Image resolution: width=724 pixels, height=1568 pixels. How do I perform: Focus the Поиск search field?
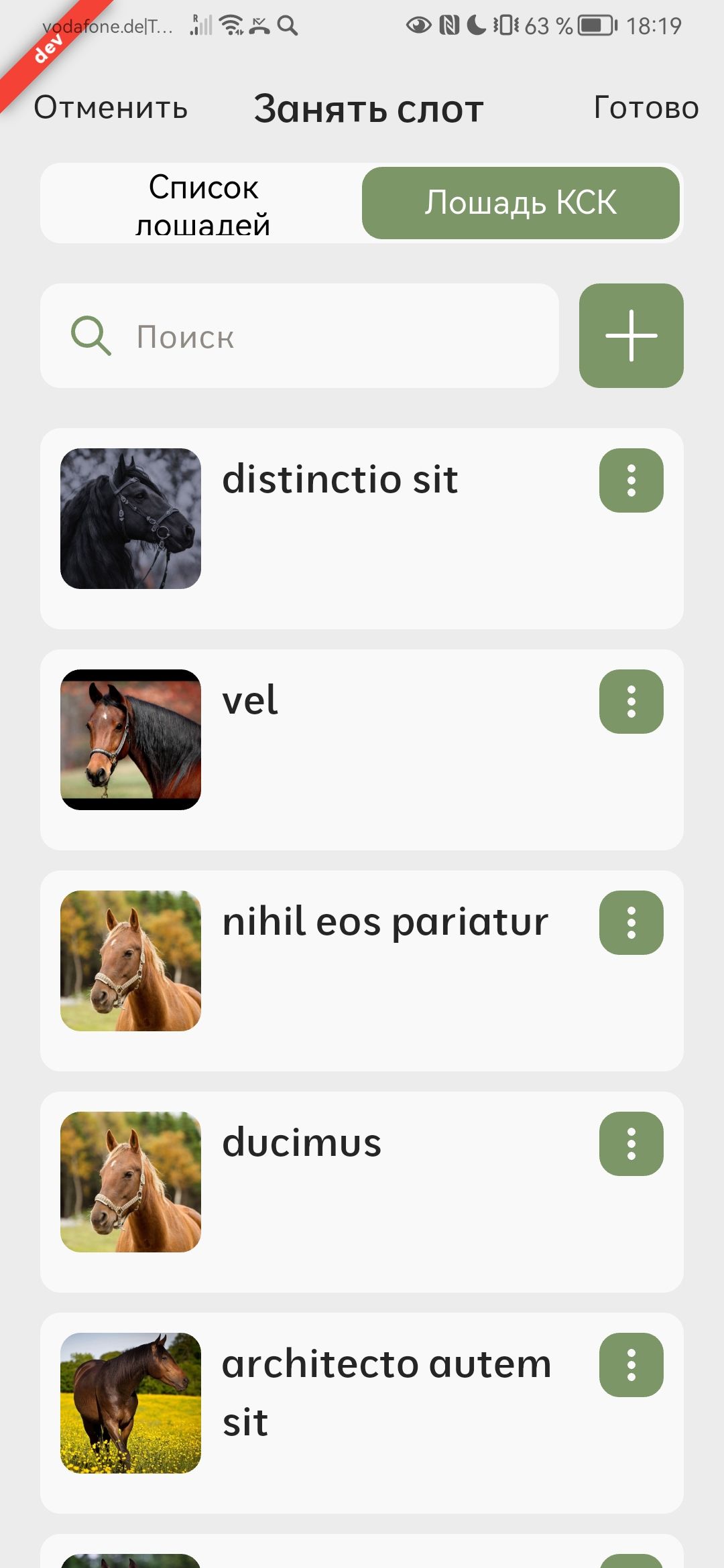[x=300, y=336]
